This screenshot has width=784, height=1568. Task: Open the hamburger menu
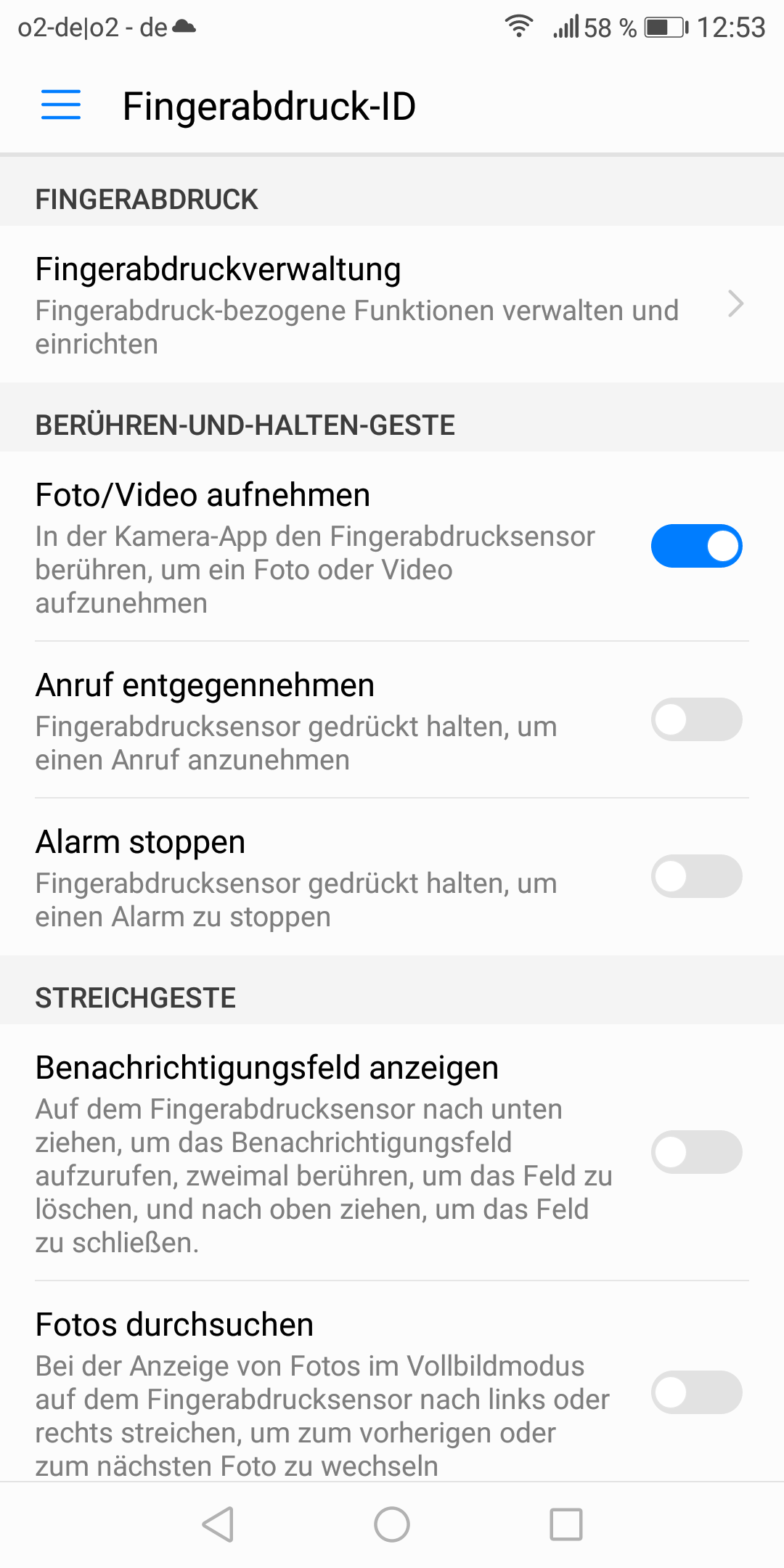(x=61, y=105)
